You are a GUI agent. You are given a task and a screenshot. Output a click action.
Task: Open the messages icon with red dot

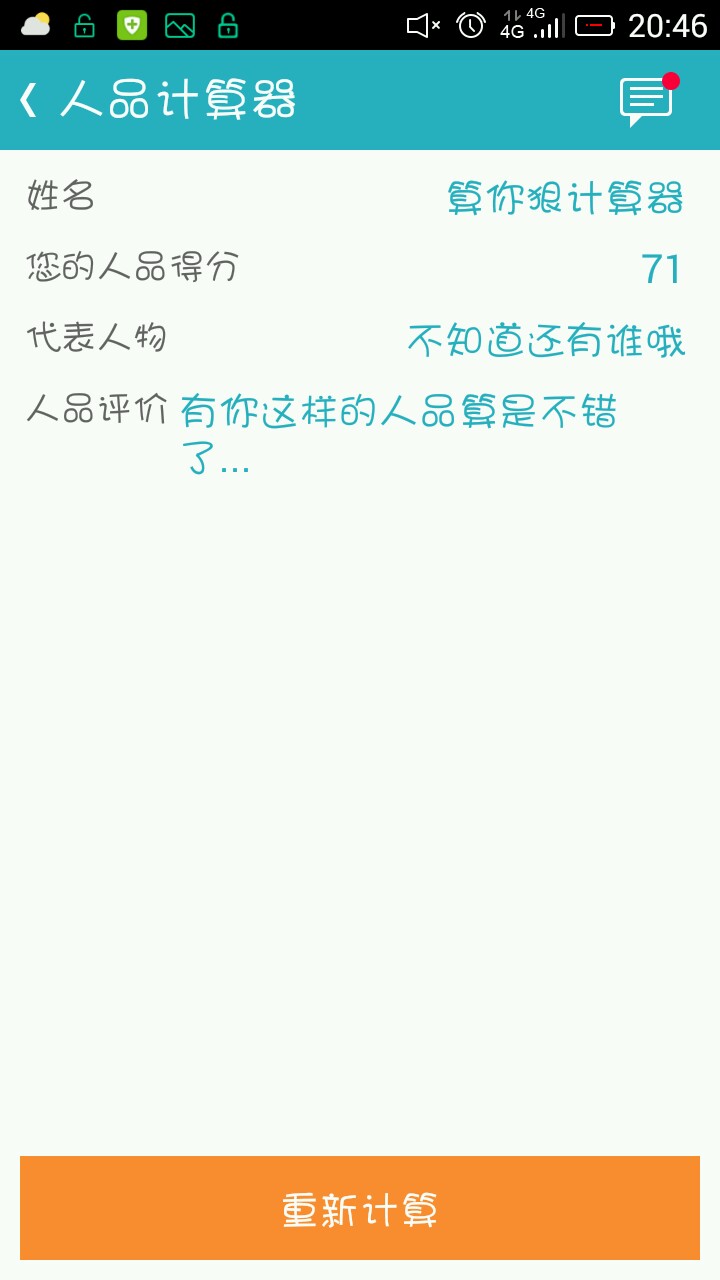coord(646,100)
